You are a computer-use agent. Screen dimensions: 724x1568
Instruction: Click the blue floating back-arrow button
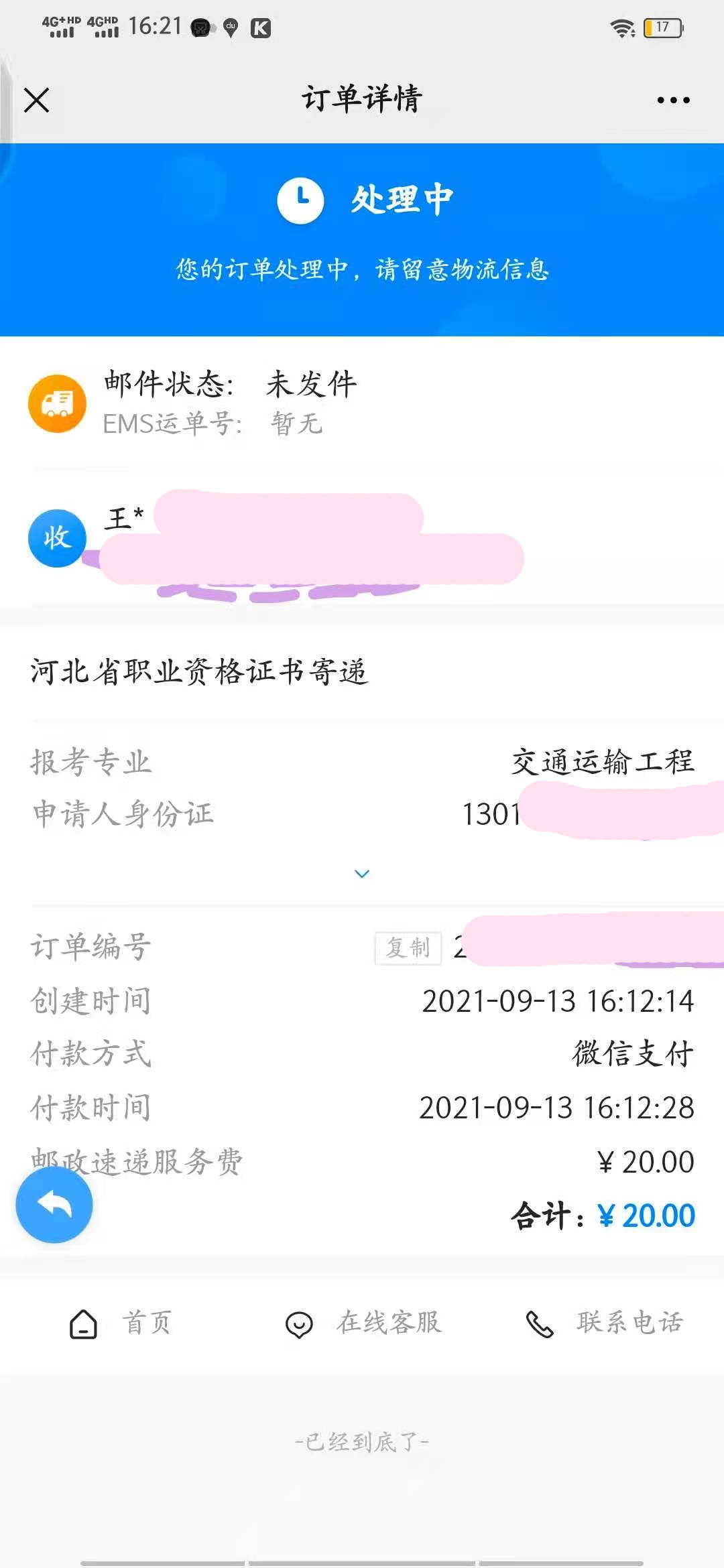click(x=54, y=1204)
